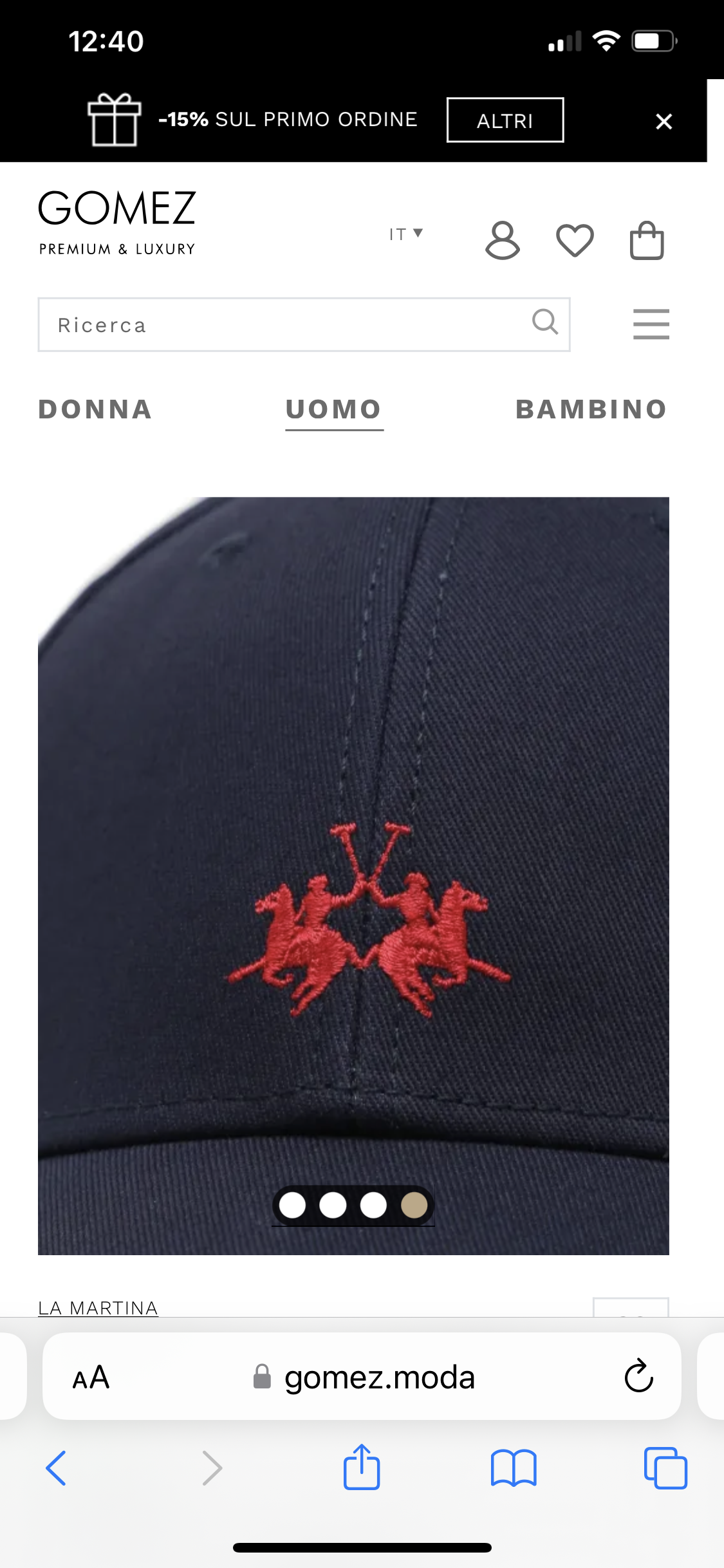The width and height of the screenshot is (724, 1568).
Task: Switch to the DONNA tab
Action: pyautogui.click(x=95, y=409)
